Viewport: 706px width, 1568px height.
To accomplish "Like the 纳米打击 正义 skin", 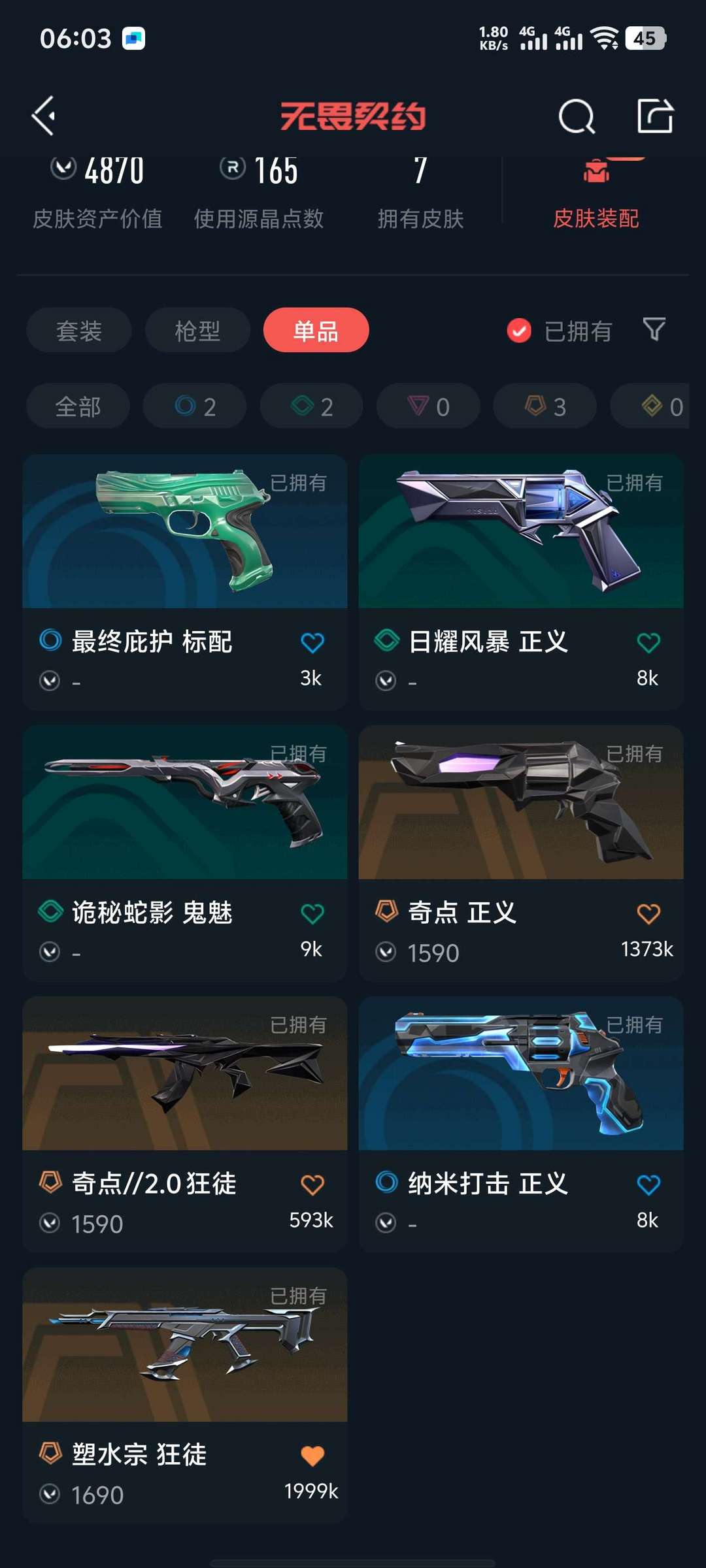I will [x=648, y=1184].
